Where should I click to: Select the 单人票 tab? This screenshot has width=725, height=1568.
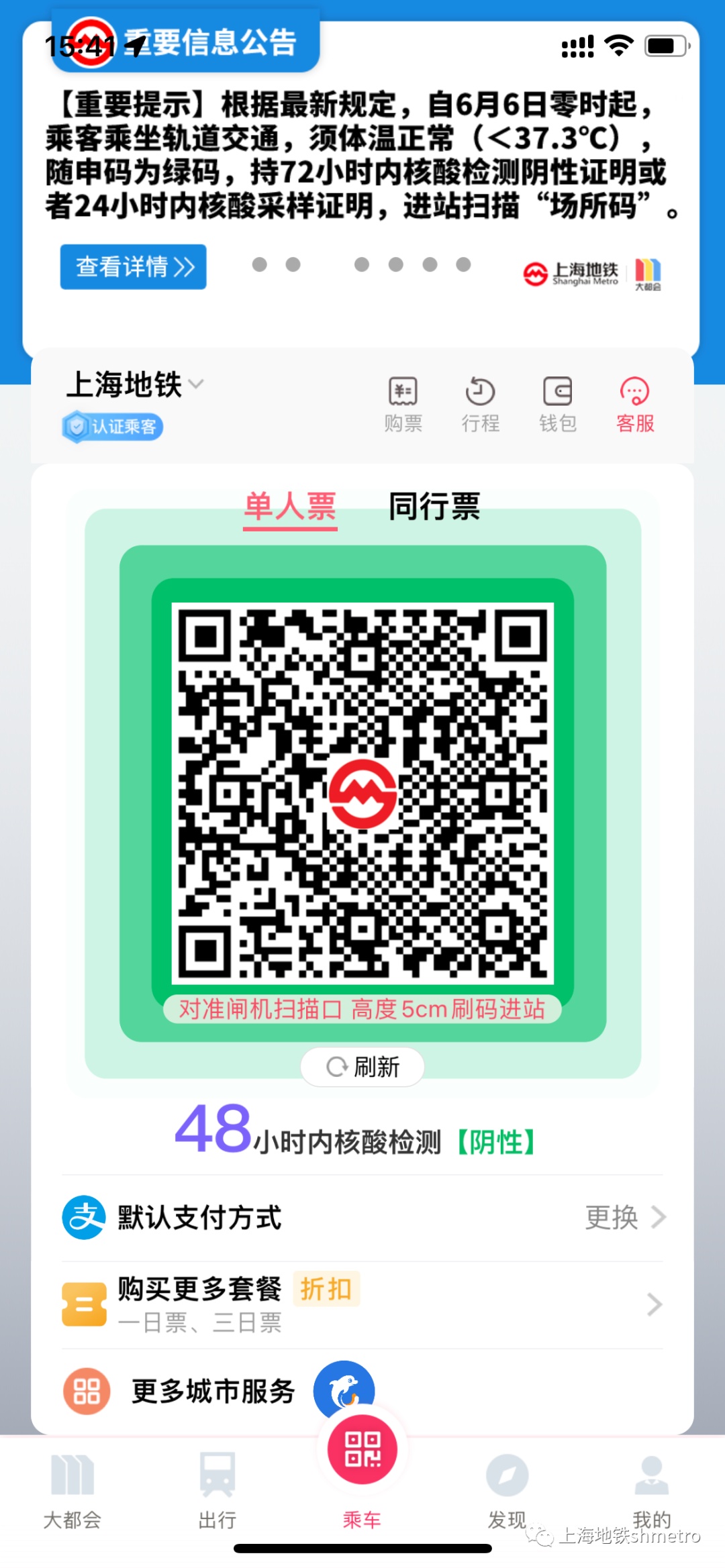(290, 506)
